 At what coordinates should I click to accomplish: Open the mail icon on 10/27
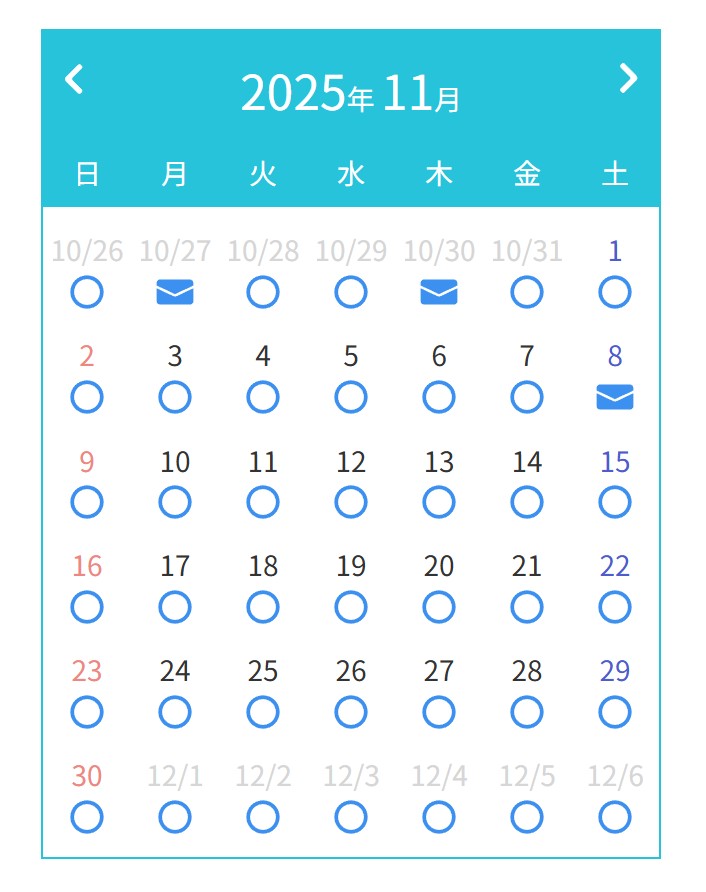175,292
